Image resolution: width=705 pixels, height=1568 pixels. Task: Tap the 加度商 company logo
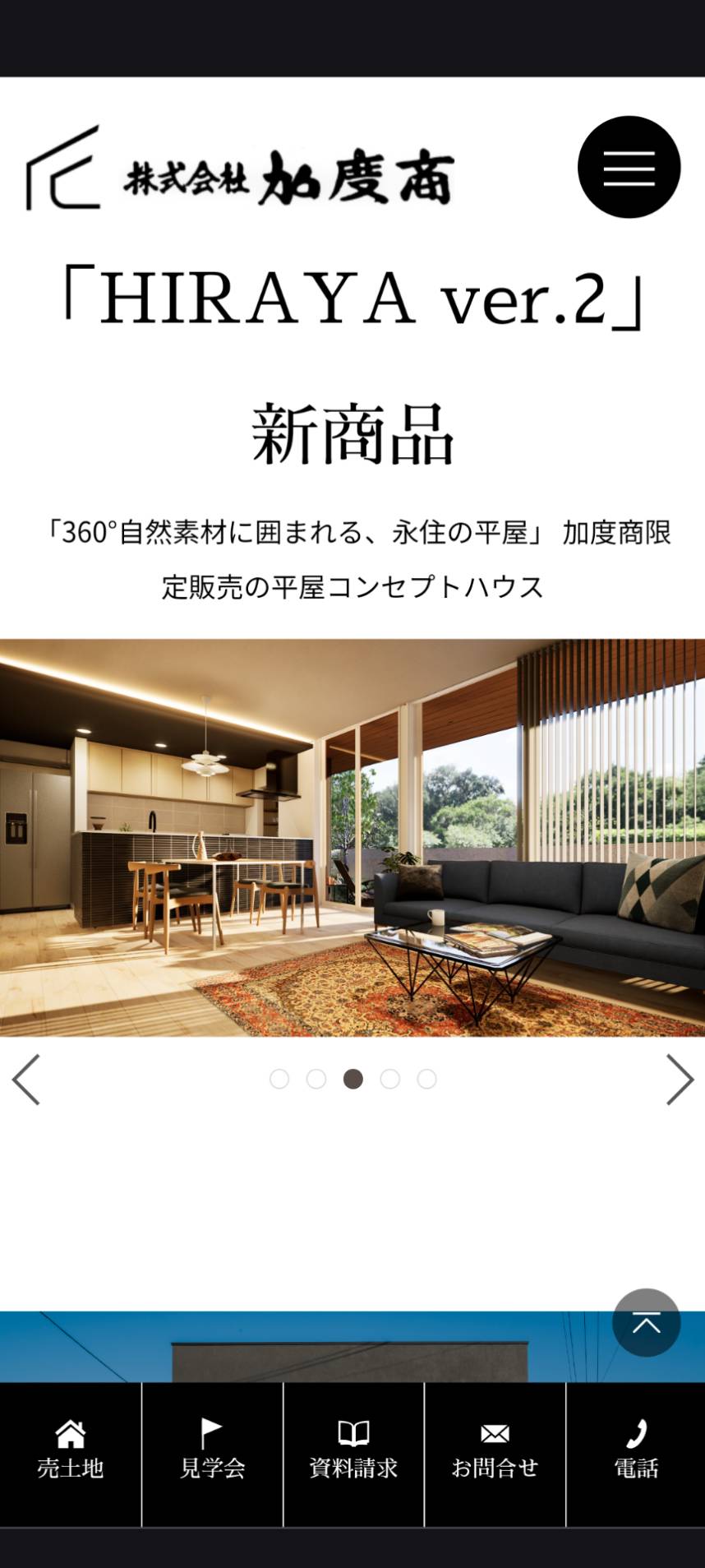240,169
